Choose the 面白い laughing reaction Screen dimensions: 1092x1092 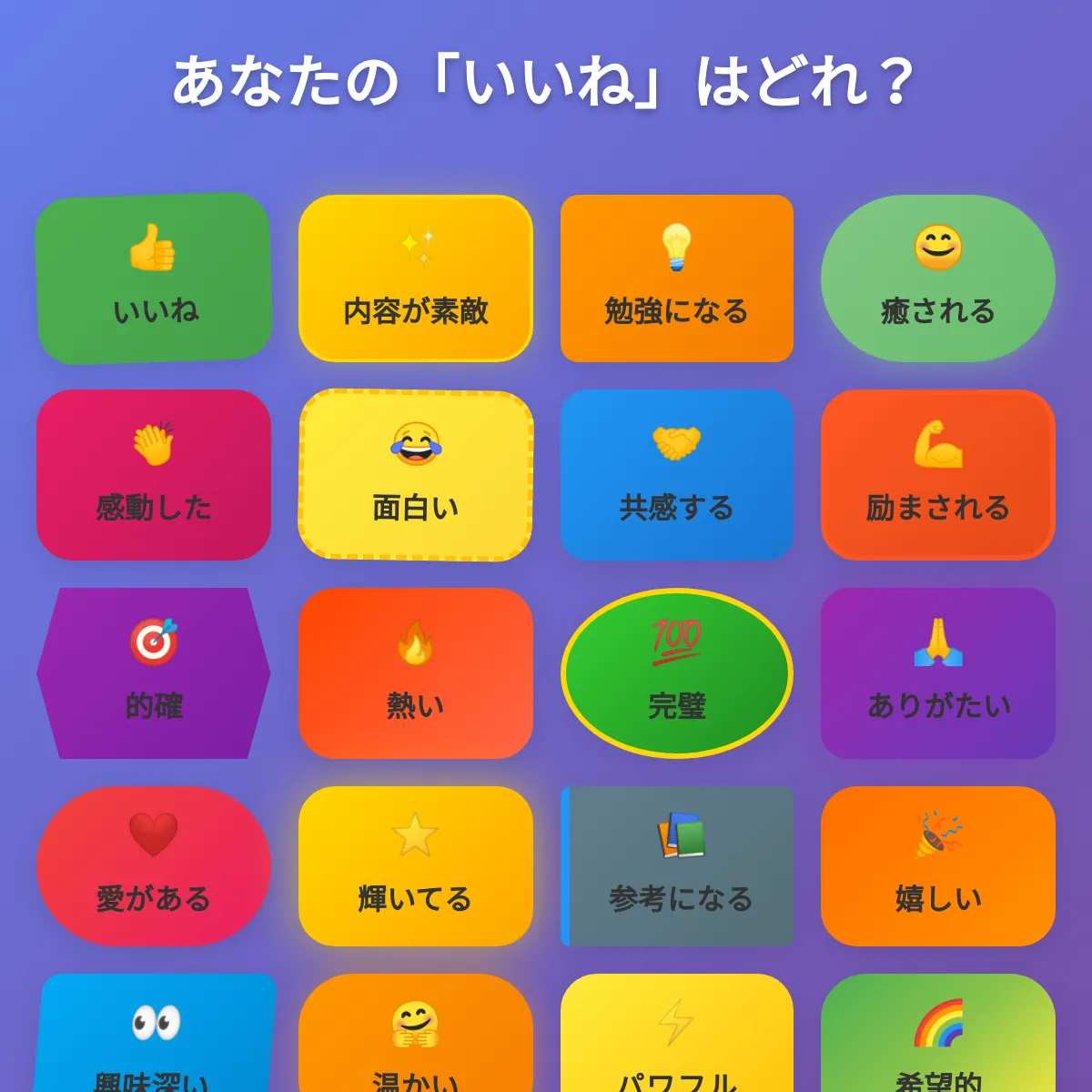(416, 475)
